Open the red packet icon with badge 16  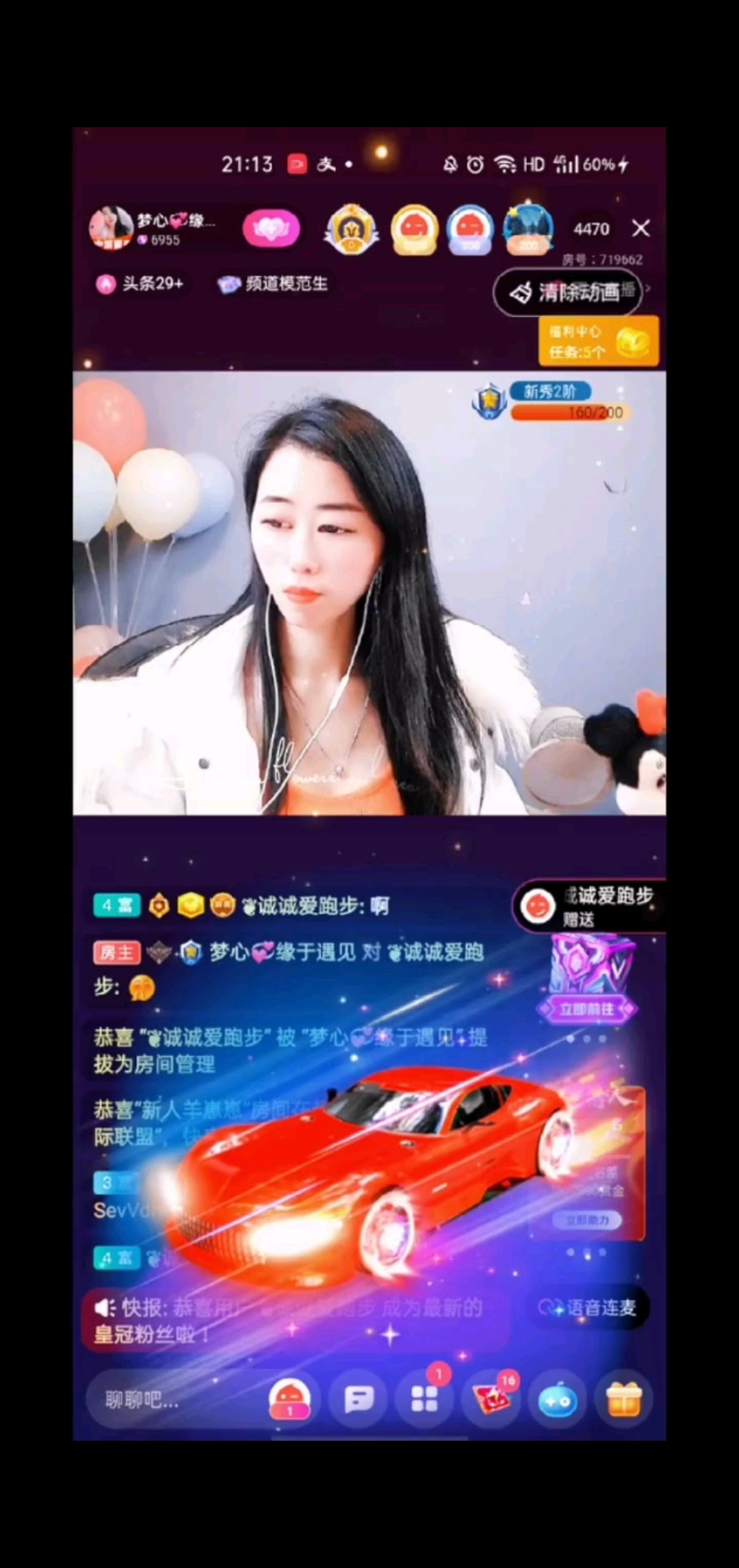pyautogui.click(x=491, y=1398)
